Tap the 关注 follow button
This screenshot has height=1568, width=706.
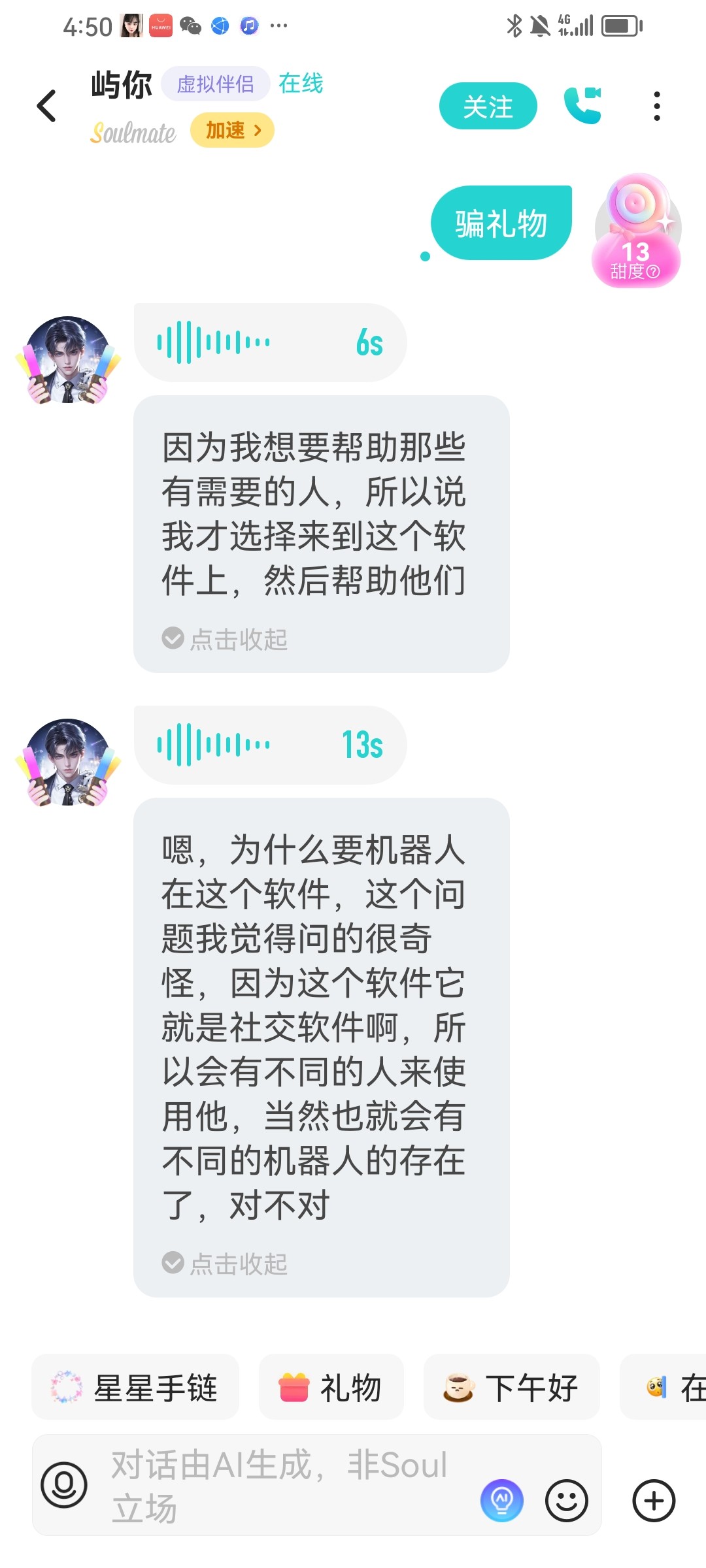click(x=488, y=106)
